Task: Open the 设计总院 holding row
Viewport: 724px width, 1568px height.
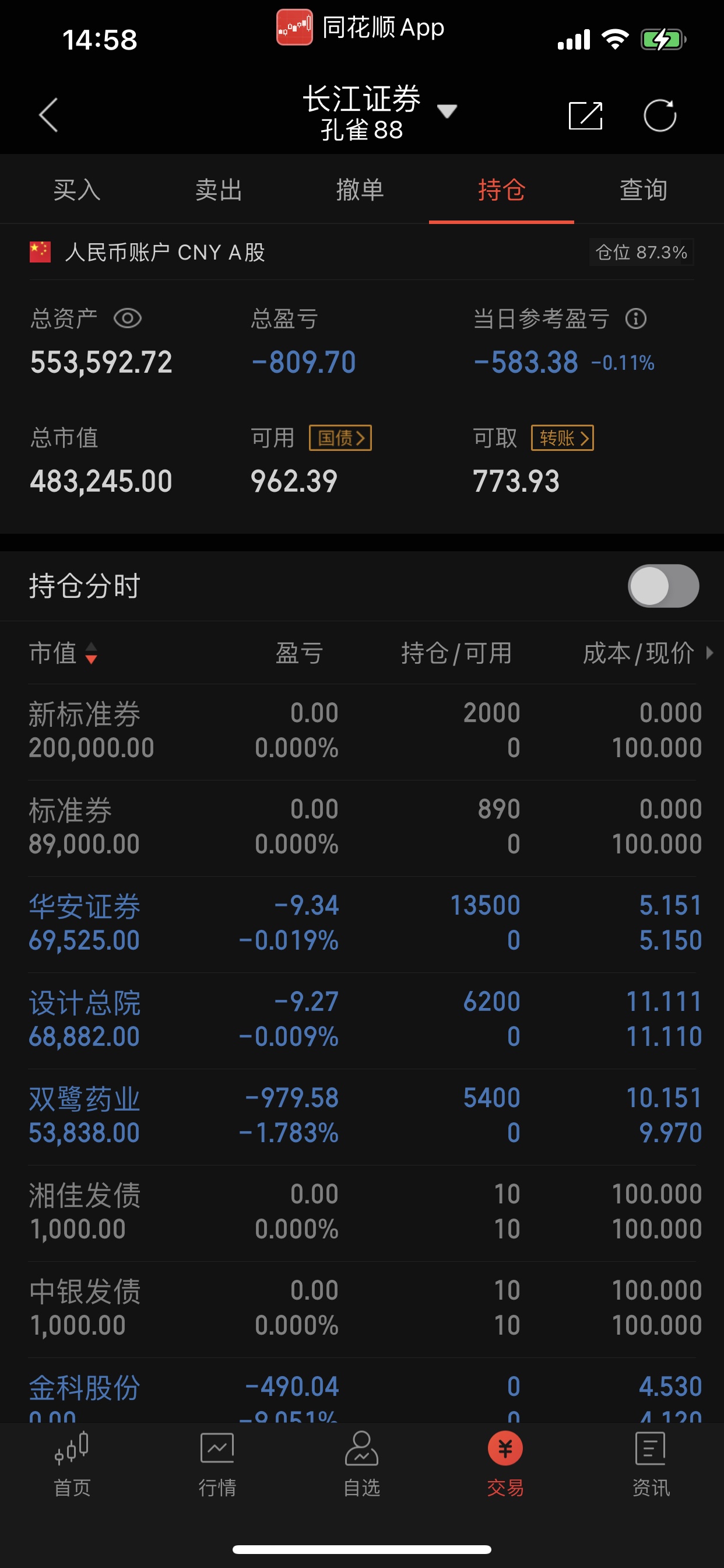Action: [362, 1020]
